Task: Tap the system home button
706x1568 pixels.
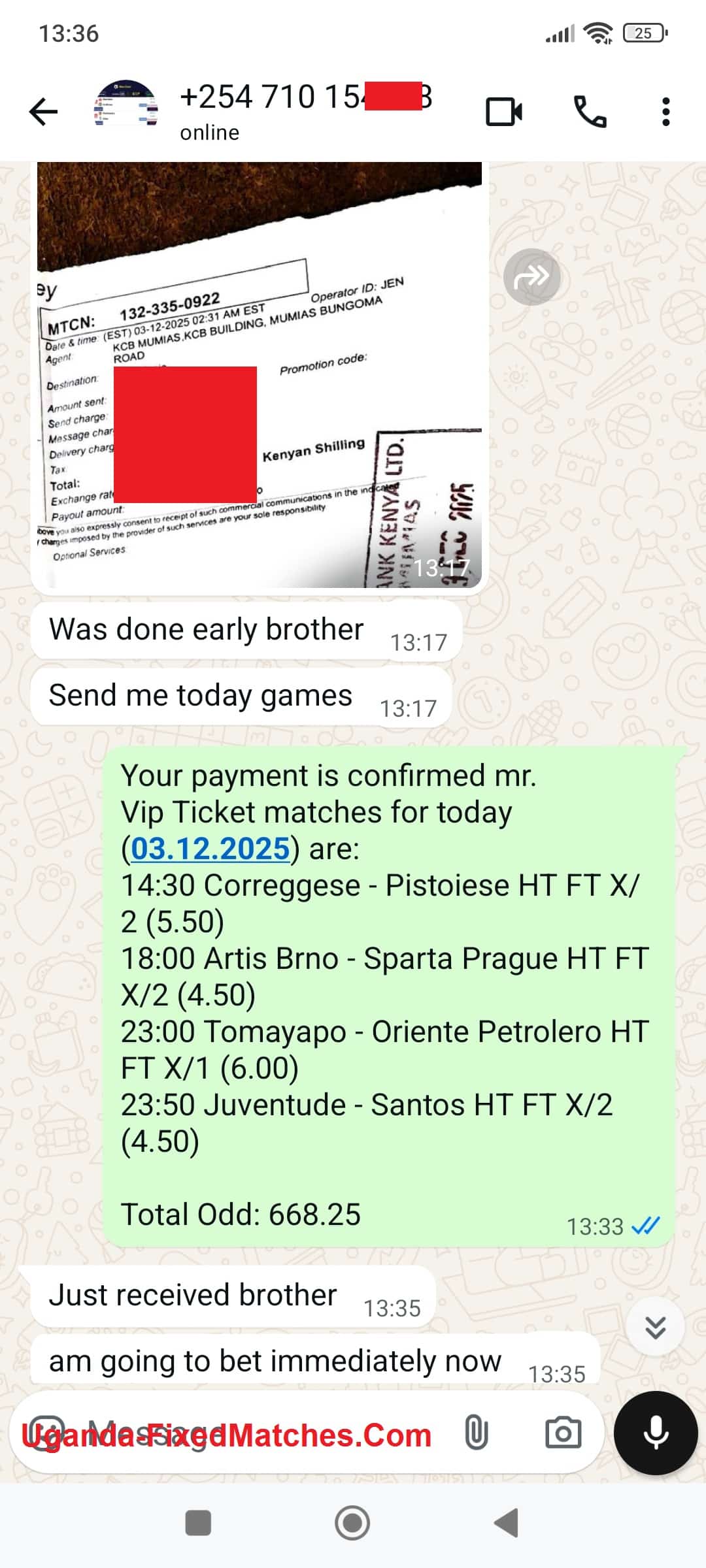Action: (x=352, y=1523)
